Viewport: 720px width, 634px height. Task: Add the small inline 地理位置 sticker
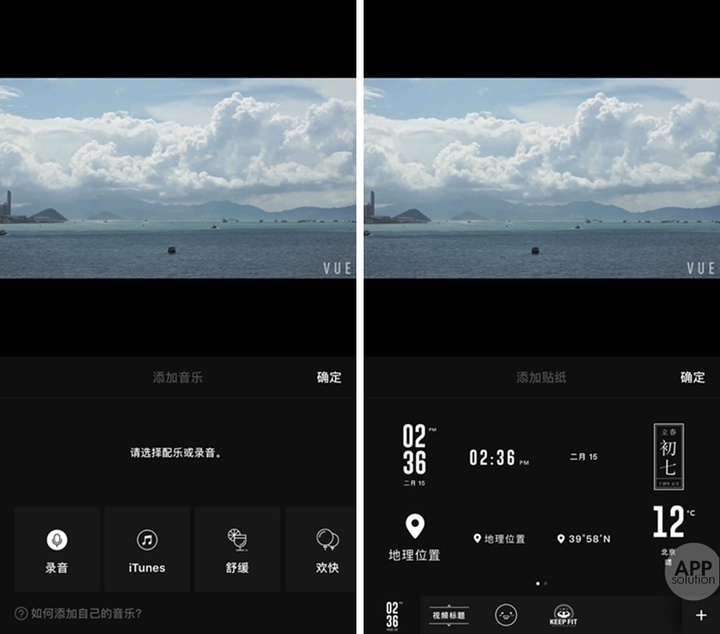(499, 539)
